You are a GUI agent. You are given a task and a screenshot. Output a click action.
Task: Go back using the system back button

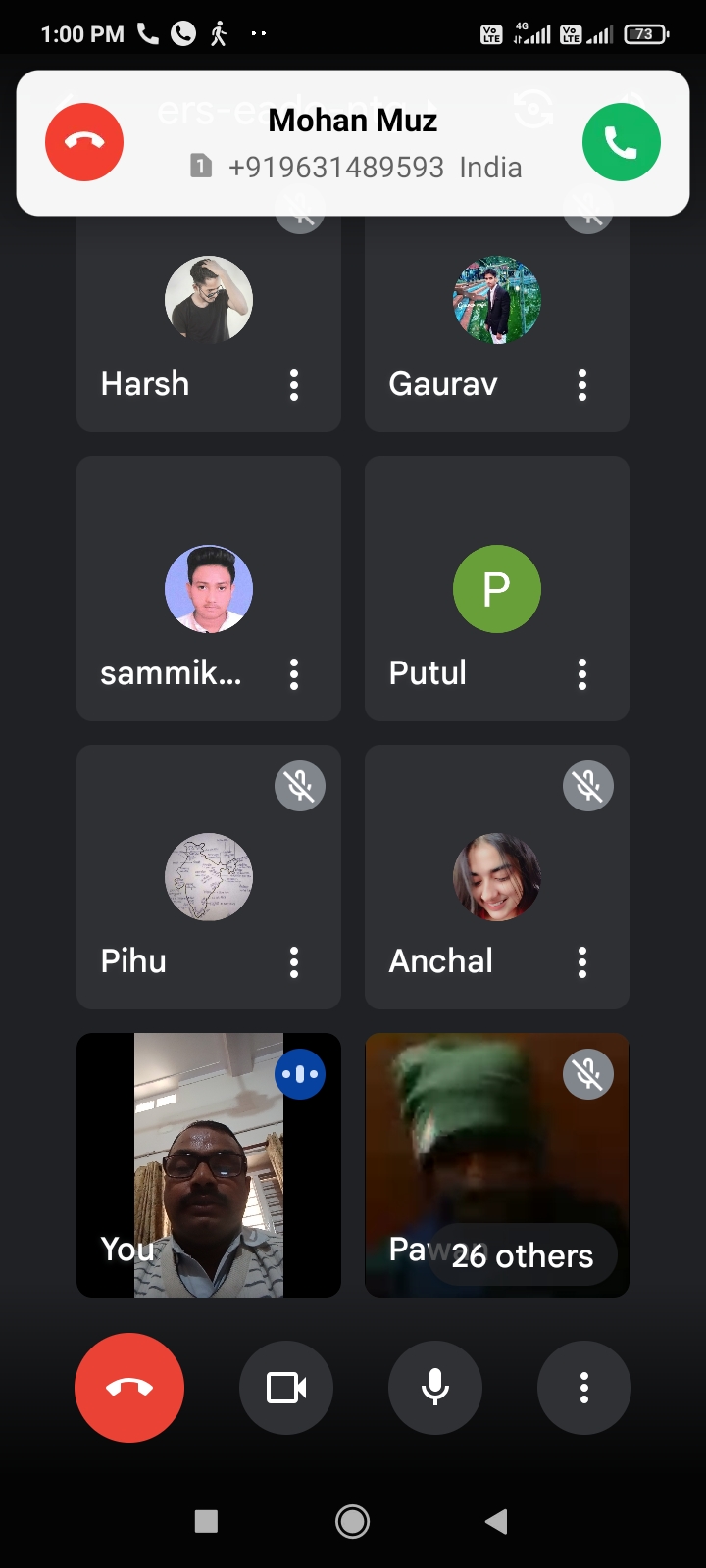coord(496,1521)
